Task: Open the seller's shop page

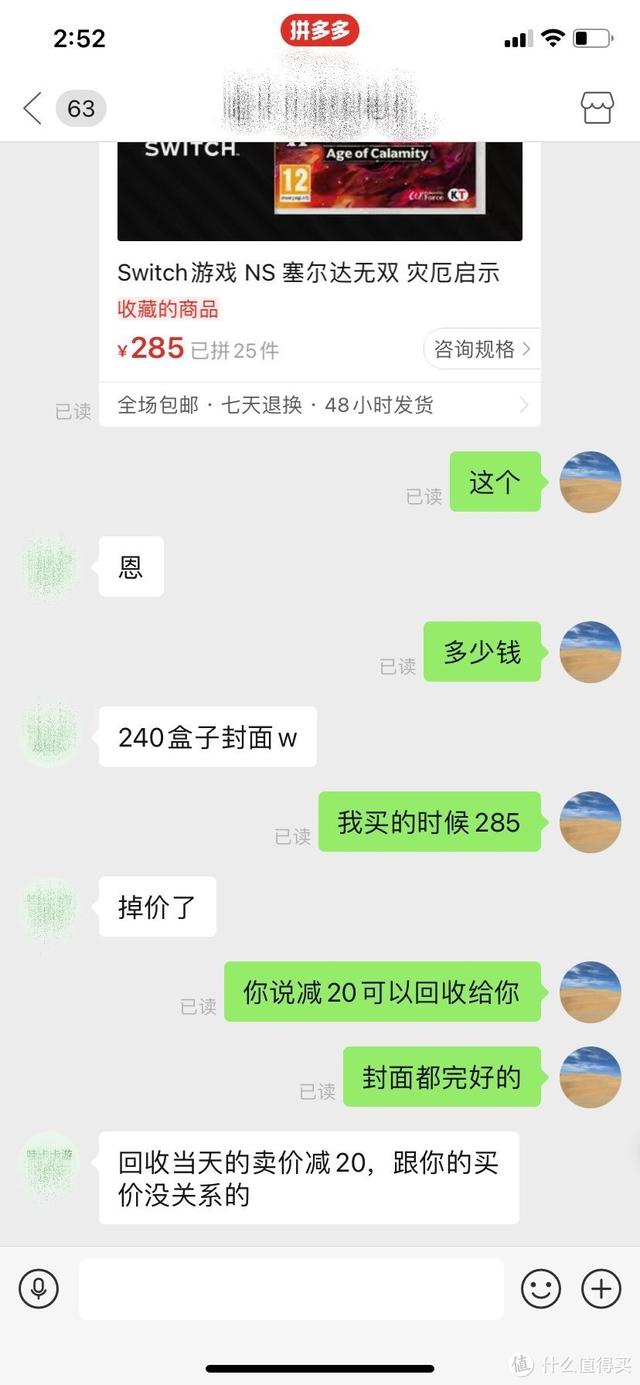Action: 597,108
